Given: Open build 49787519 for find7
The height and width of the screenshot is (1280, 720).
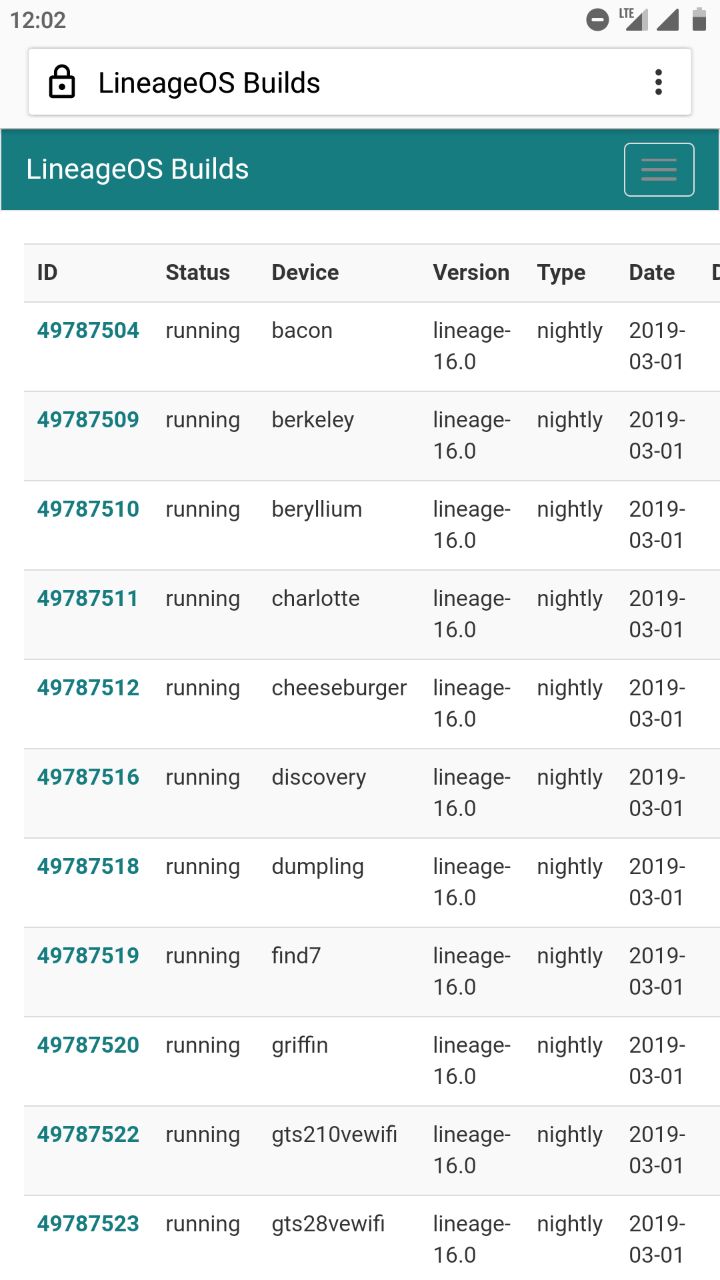Looking at the screenshot, I should (88, 956).
